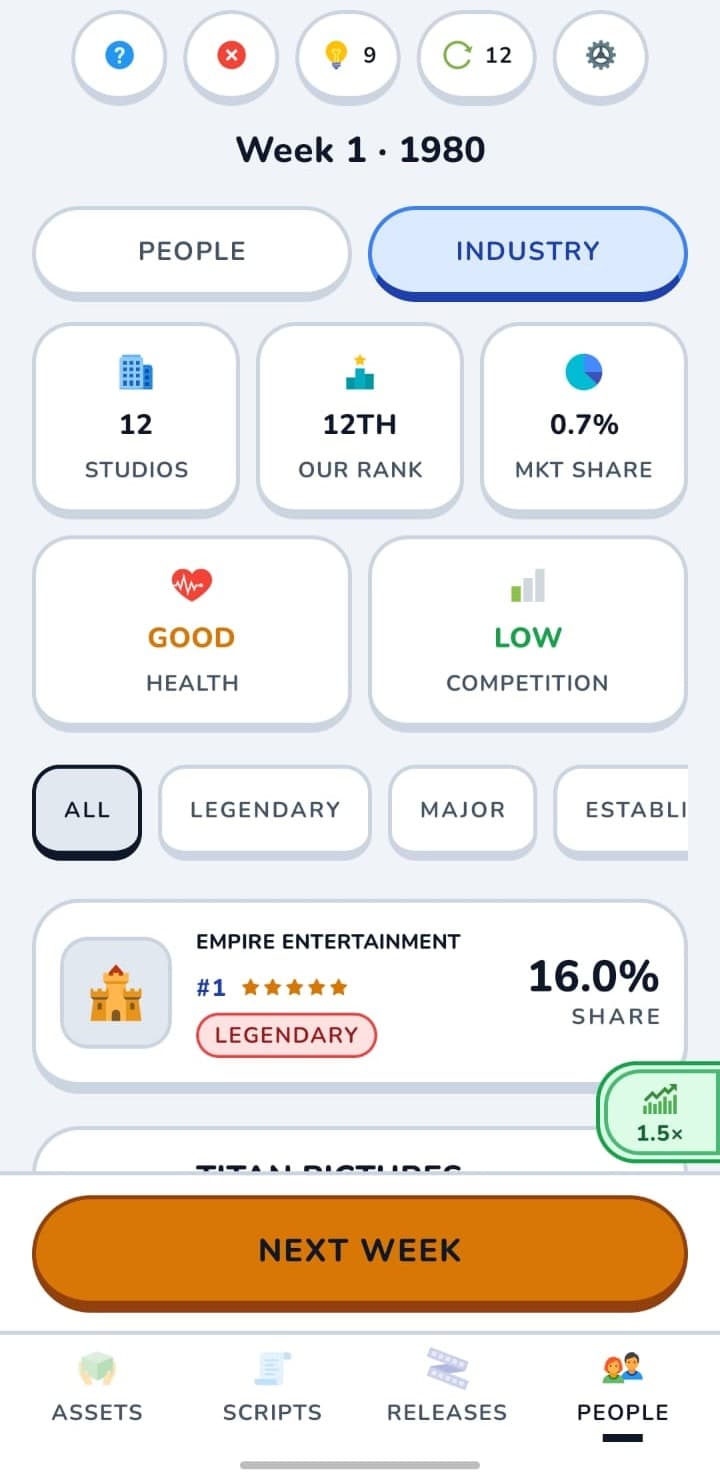
Task: Filter studios by Major
Action: 463,810
